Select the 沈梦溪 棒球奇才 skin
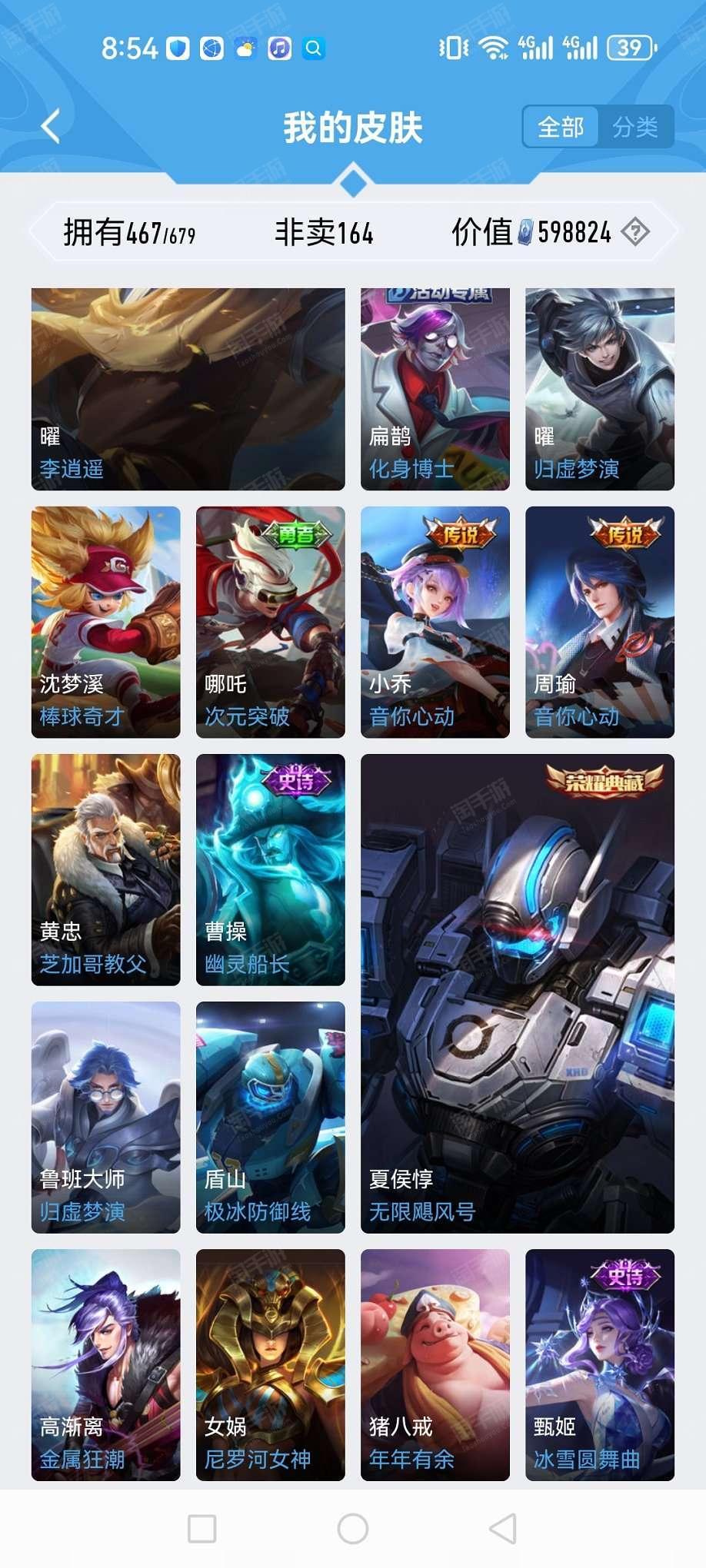706x1568 pixels. click(x=106, y=622)
